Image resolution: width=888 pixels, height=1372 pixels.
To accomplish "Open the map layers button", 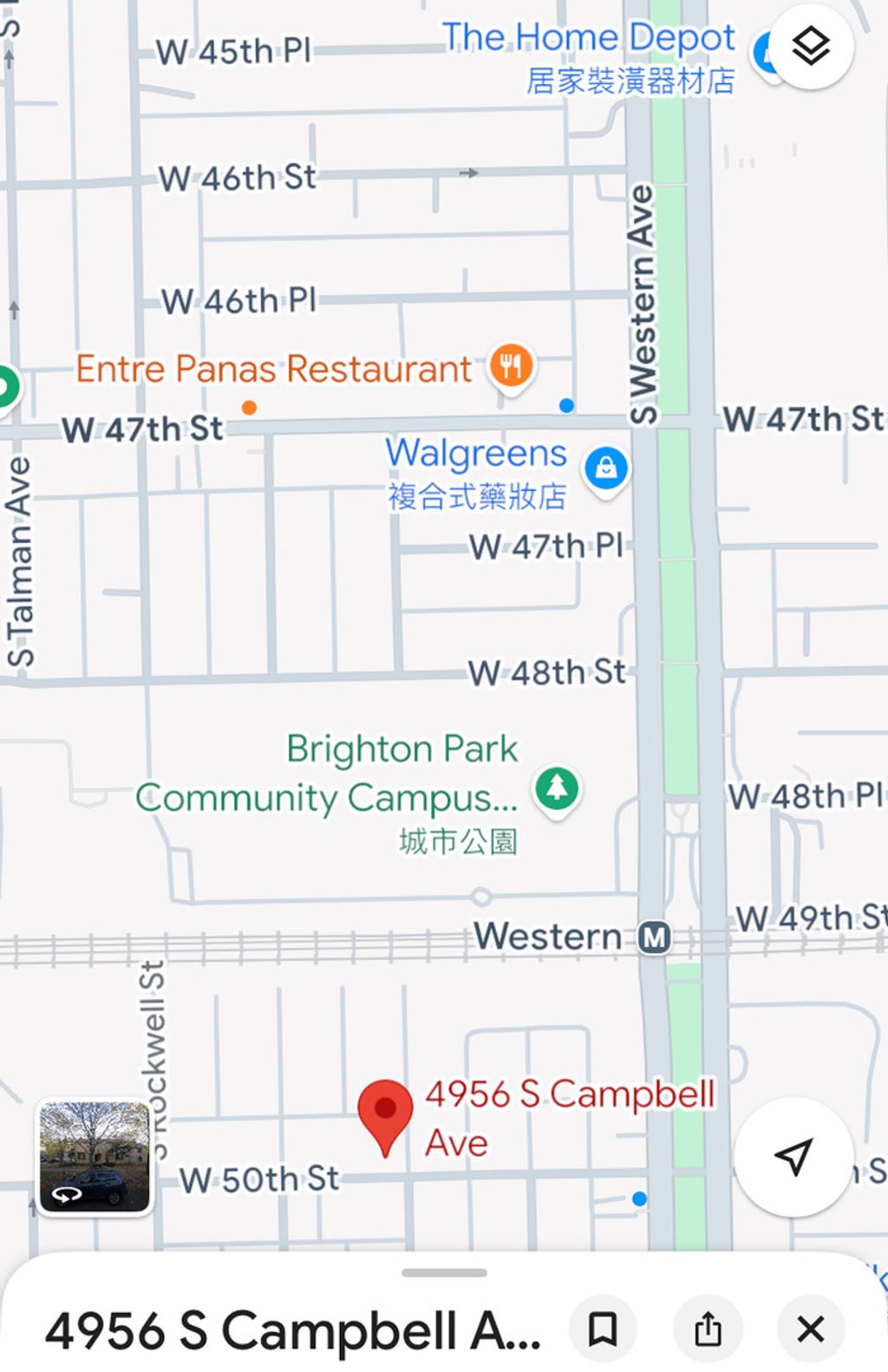I will pos(811,47).
